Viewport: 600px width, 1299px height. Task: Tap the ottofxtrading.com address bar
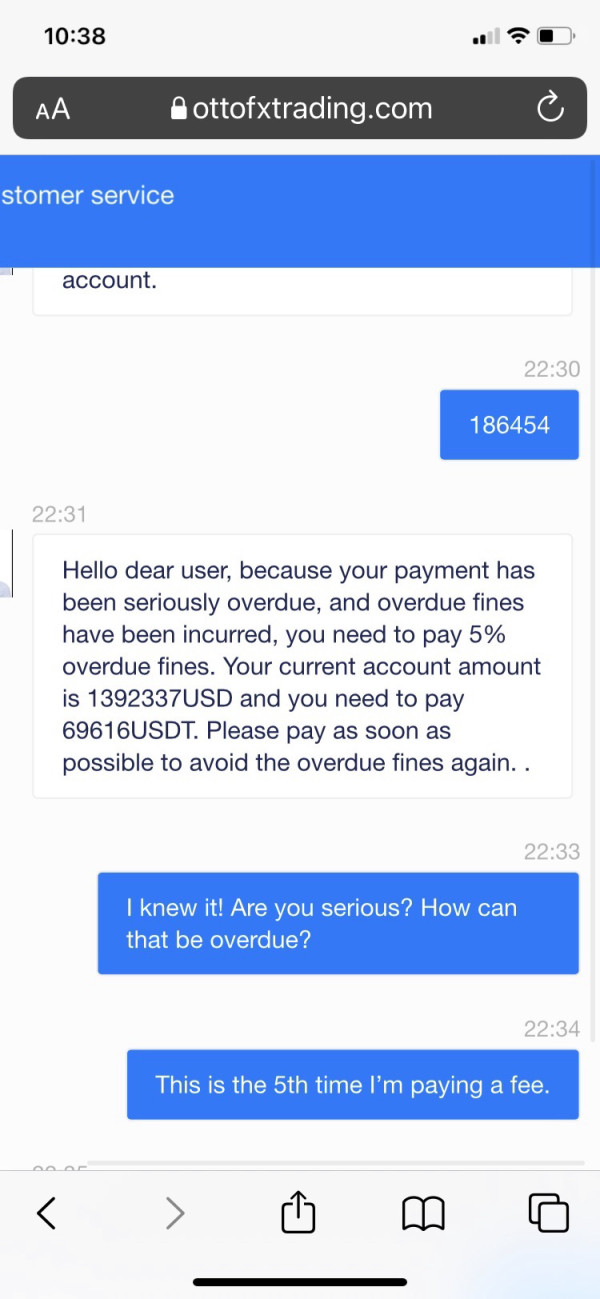coord(300,108)
